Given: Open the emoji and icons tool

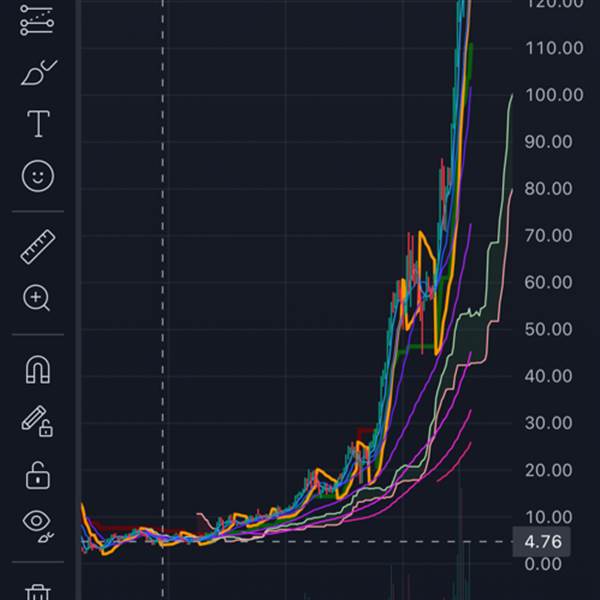Looking at the screenshot, I should [x=37, y=177].
